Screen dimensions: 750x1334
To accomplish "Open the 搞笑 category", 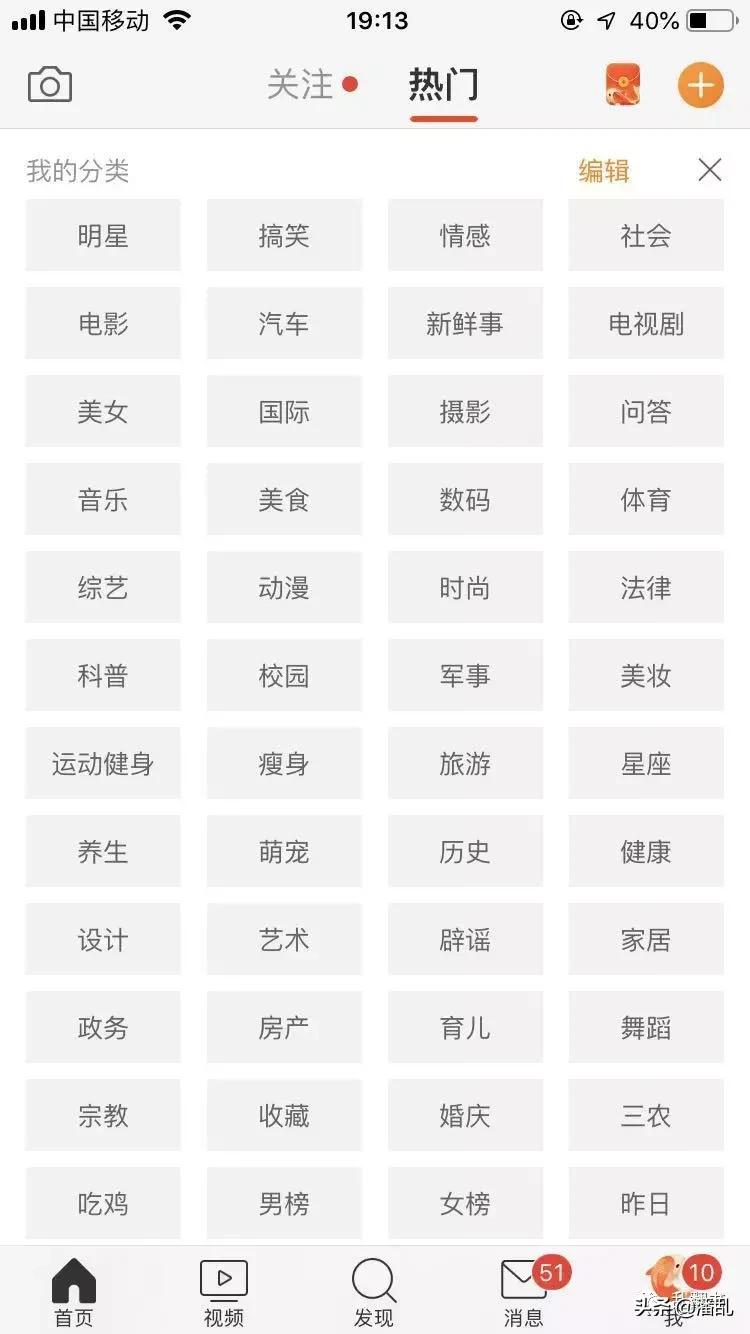I will (x=284, y=235).
